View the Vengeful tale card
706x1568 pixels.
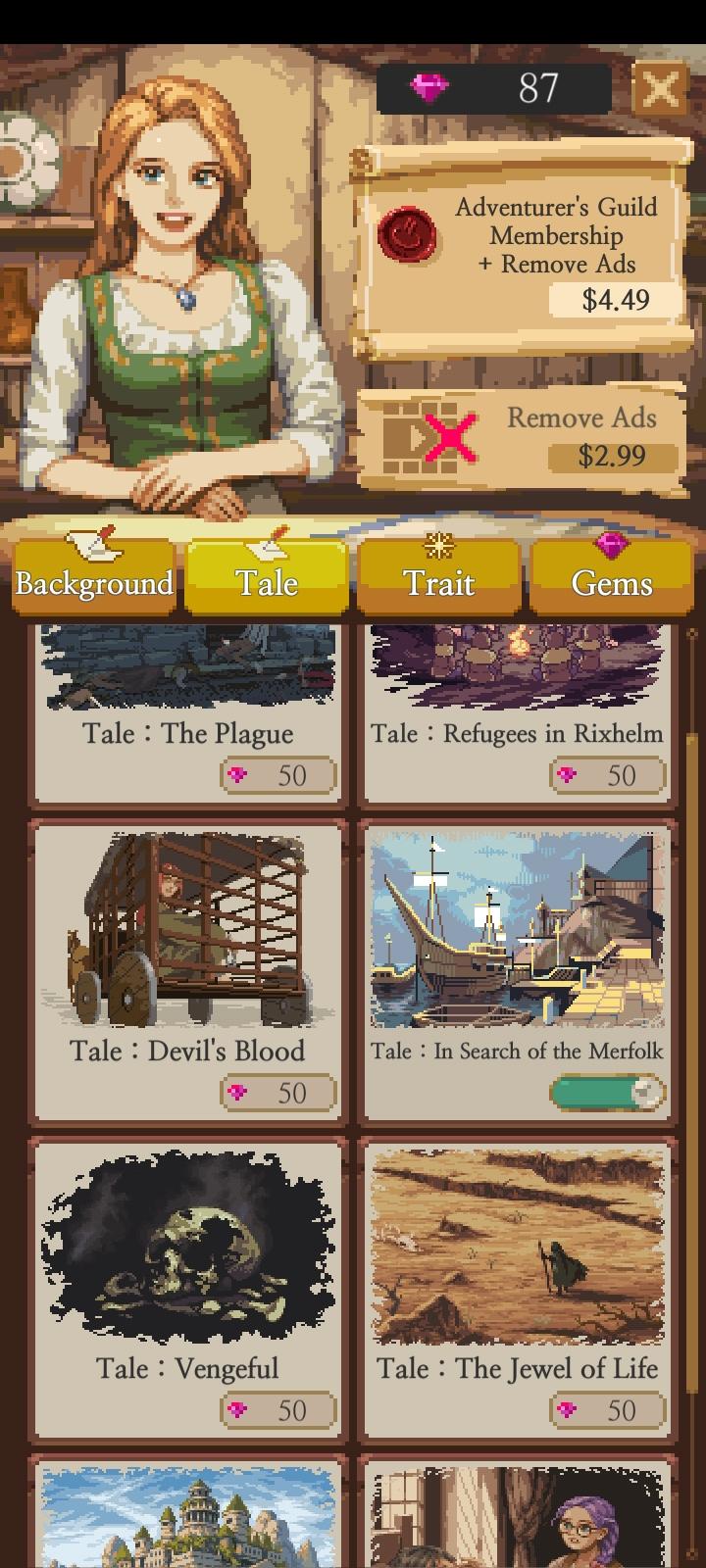(x=186, y=1249)
